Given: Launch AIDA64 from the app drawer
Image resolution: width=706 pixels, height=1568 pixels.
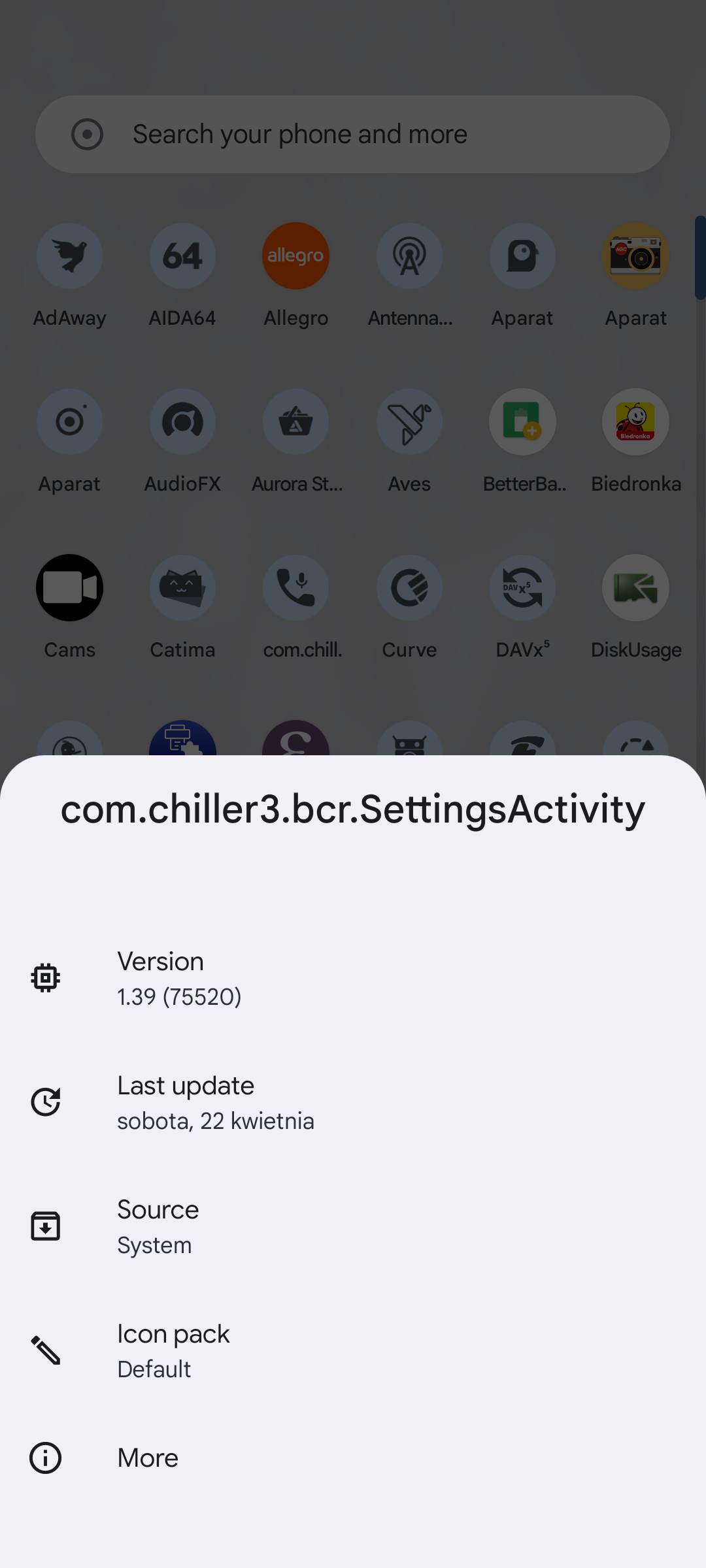Looking at the screenshot, I should click(182, 255).
